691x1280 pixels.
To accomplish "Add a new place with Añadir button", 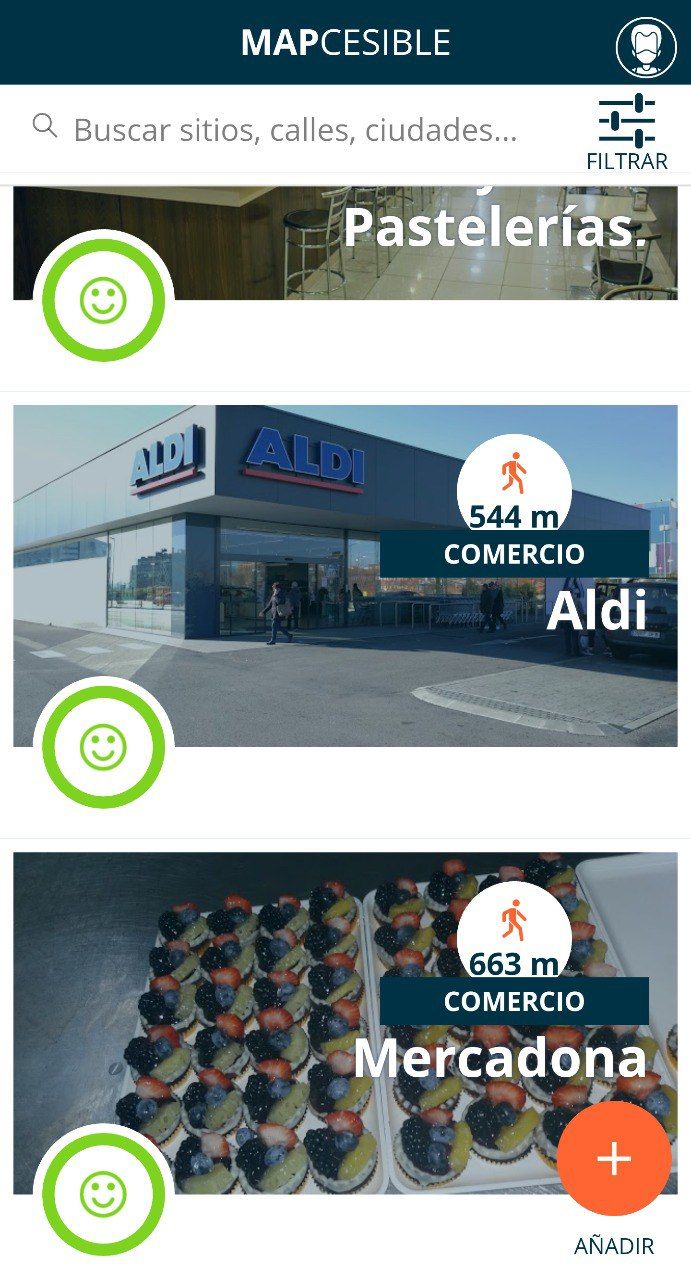I will tap(613, 1158).
